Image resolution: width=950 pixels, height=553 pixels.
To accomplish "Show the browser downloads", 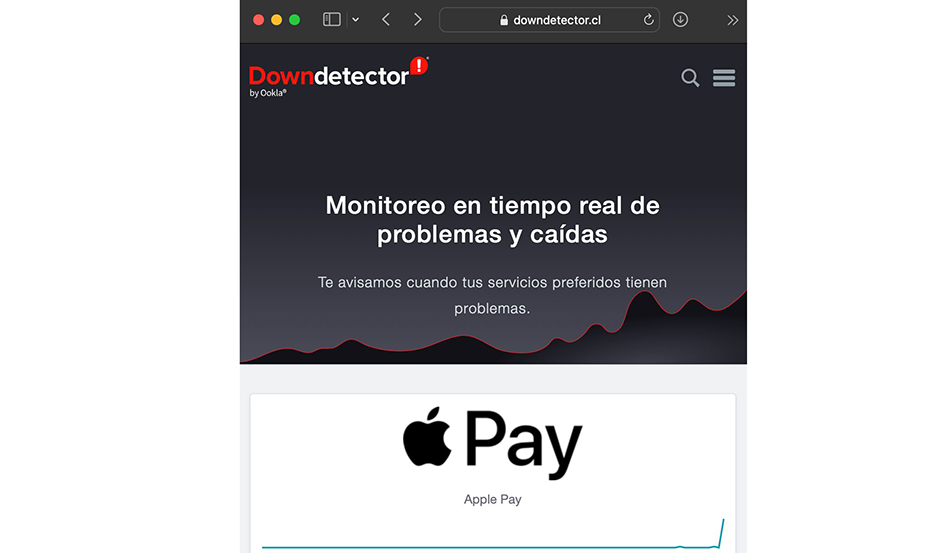I will [x=680, y=20].
